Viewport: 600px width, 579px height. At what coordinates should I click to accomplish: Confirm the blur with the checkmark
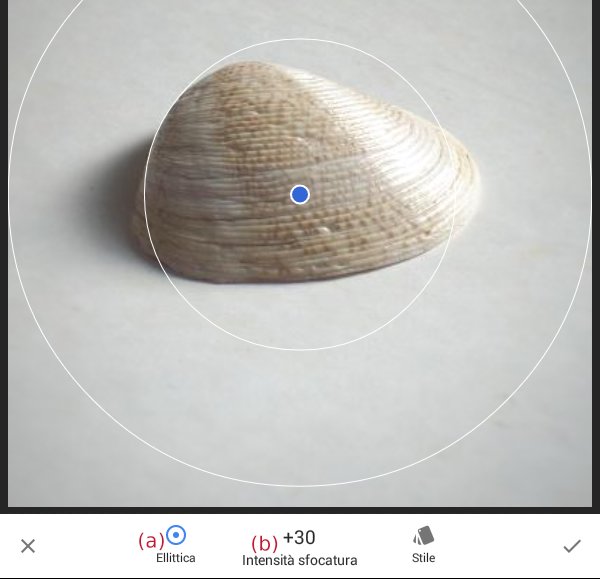click(572, 545)
